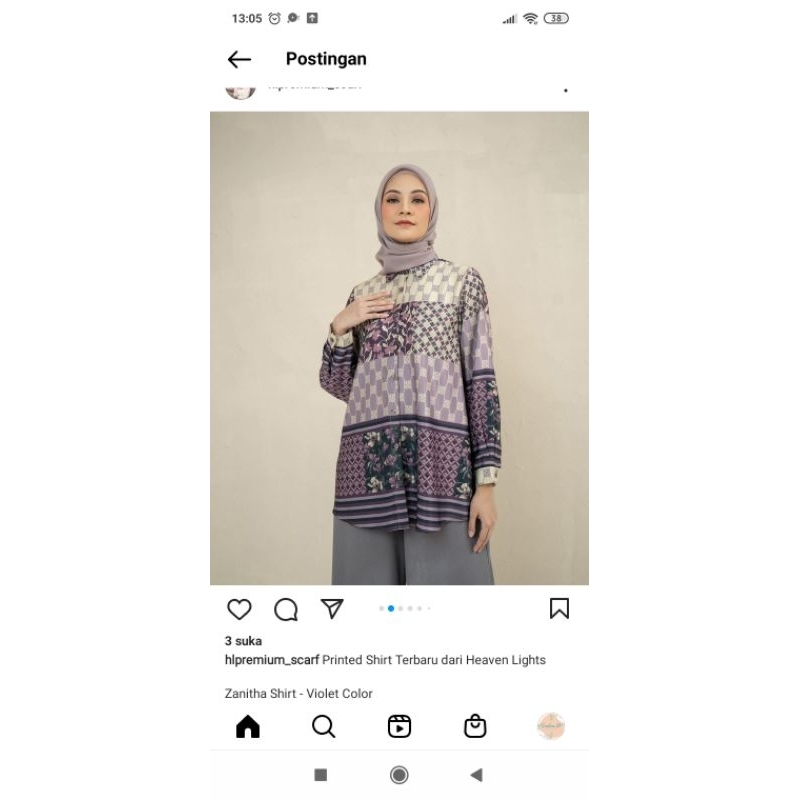
Task: Switch to the Shop tab
Action: (475, 727)
